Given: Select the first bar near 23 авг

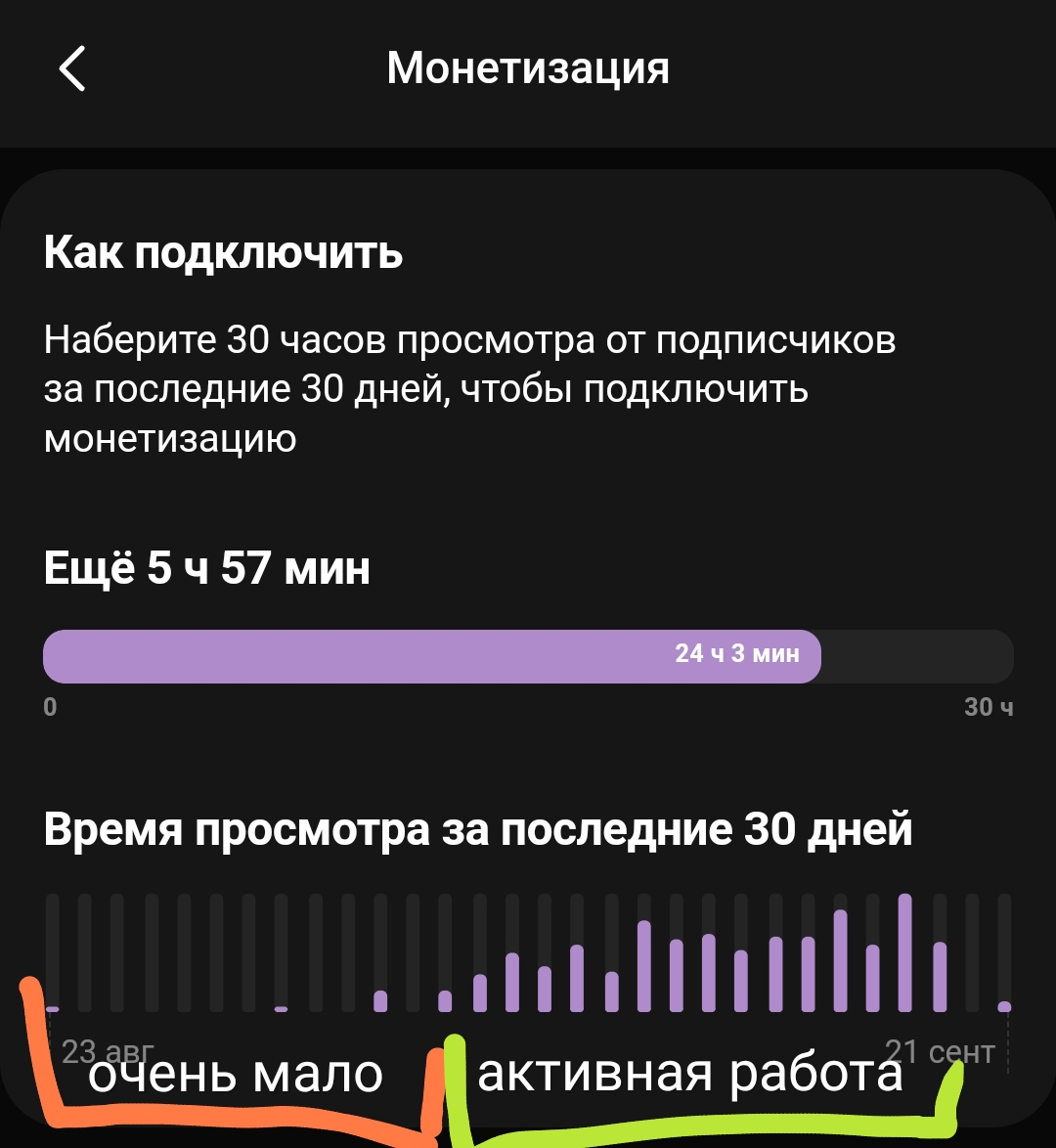Looking at the screenshot, I should click(x=54, y=1007).
